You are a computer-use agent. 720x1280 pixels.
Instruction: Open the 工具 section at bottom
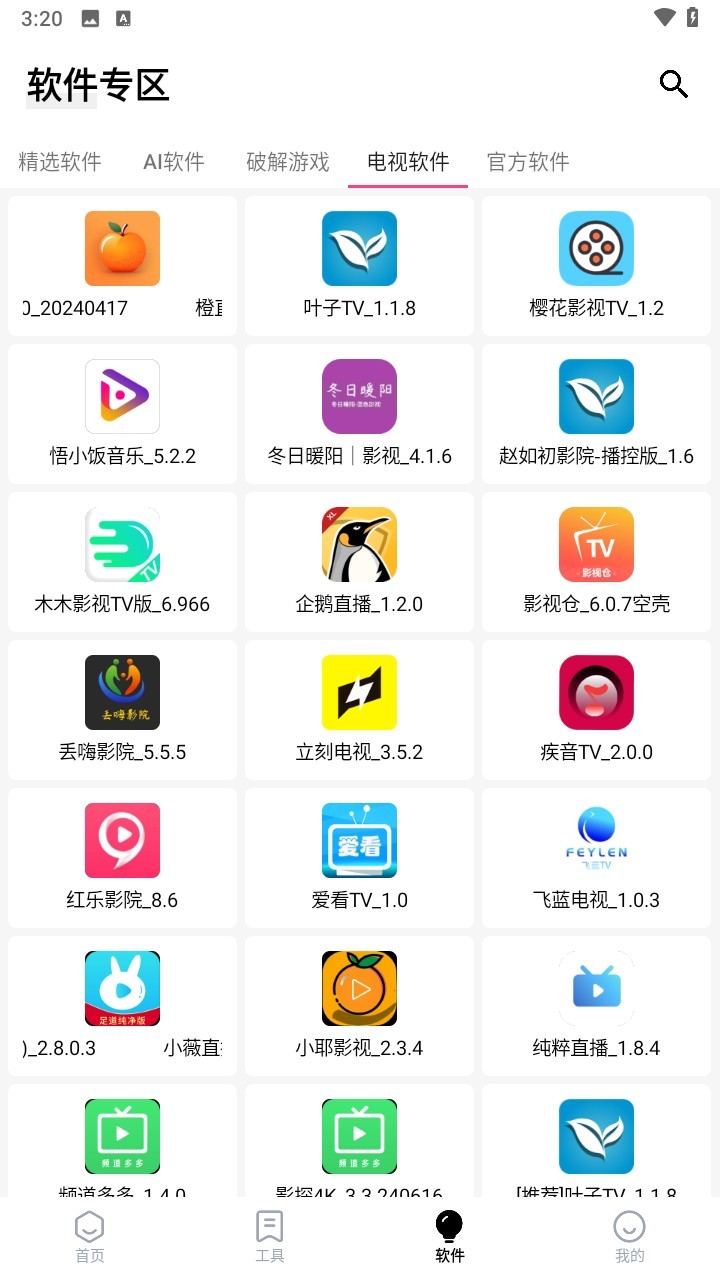(270, 1236)
